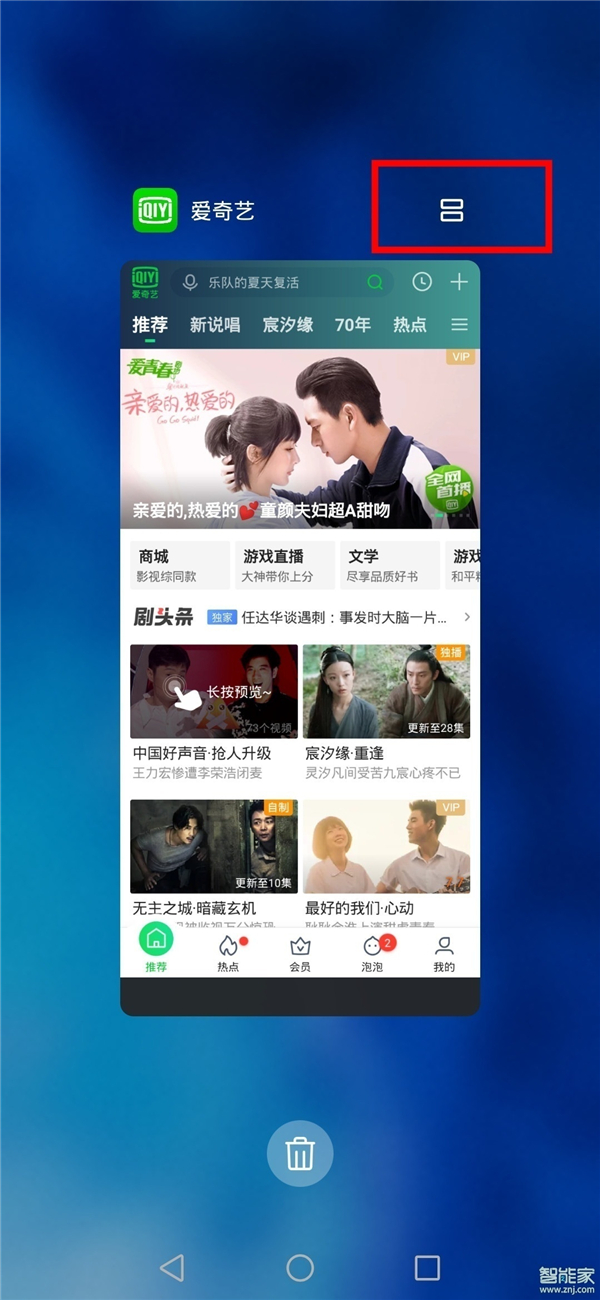
Task: Tap the 爱奇艺 app icon header
Action: coord(156,210)
